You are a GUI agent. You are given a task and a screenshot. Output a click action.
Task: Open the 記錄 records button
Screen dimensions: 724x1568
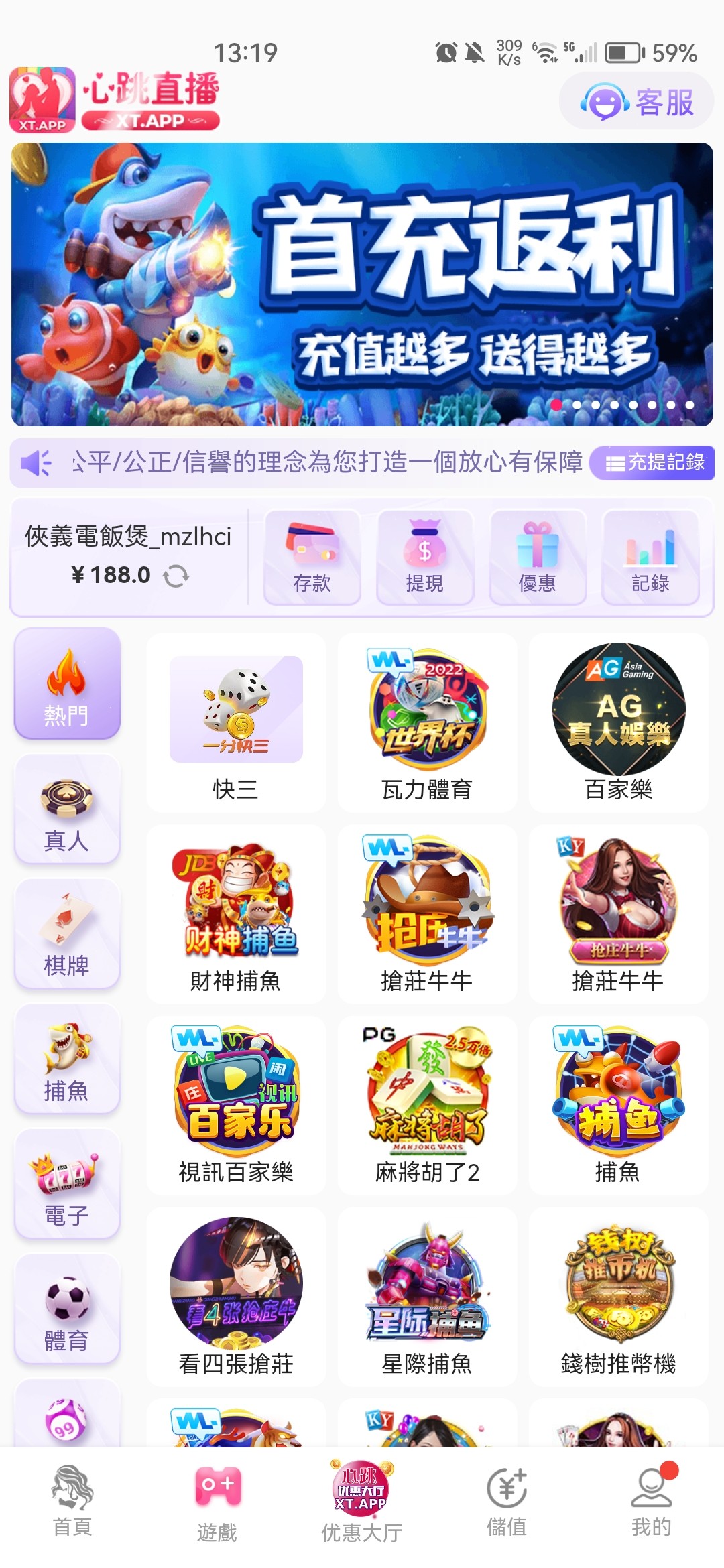point(650,557)
